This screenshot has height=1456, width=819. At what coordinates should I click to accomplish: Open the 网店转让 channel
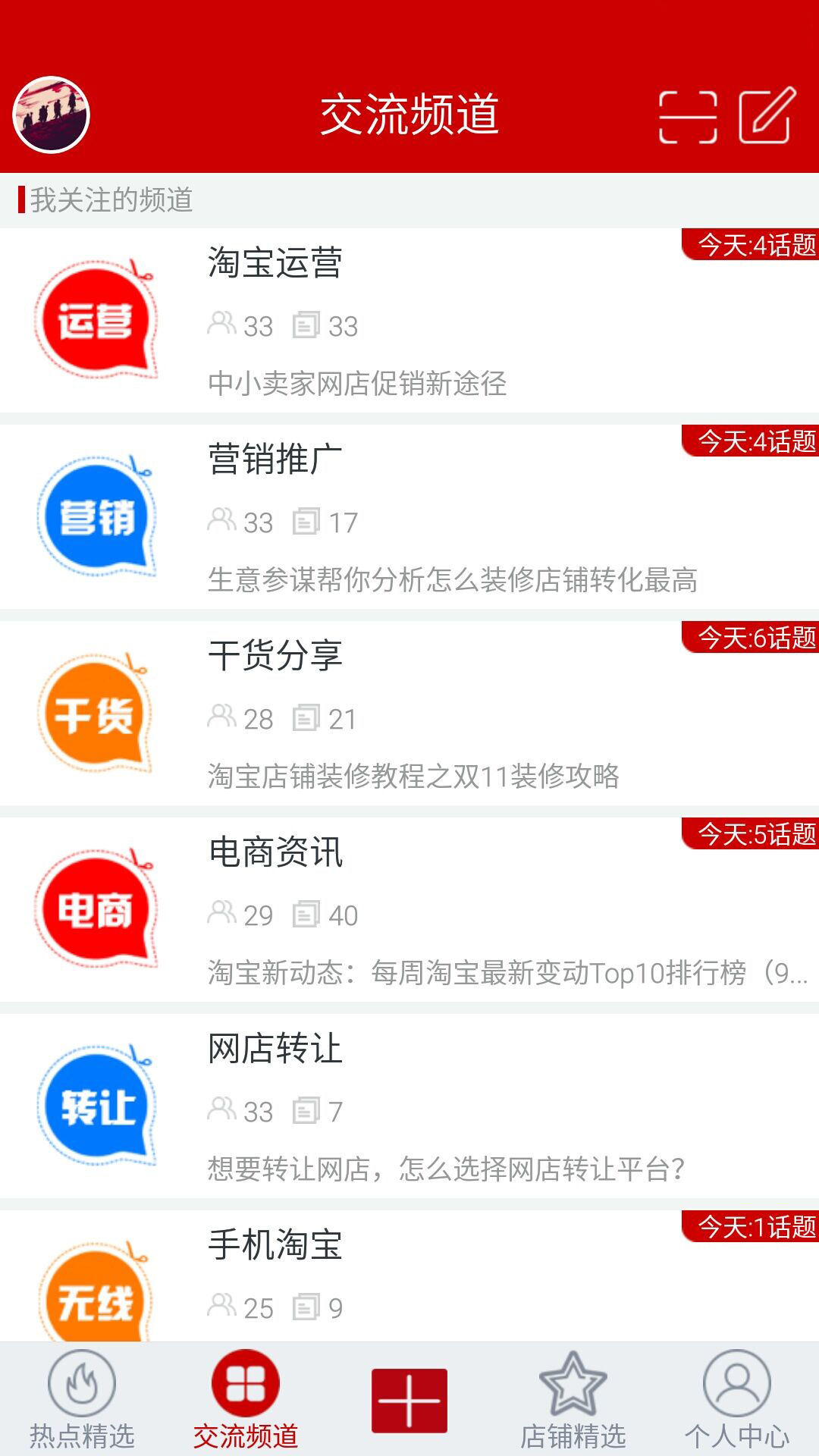click(409, 1106)
